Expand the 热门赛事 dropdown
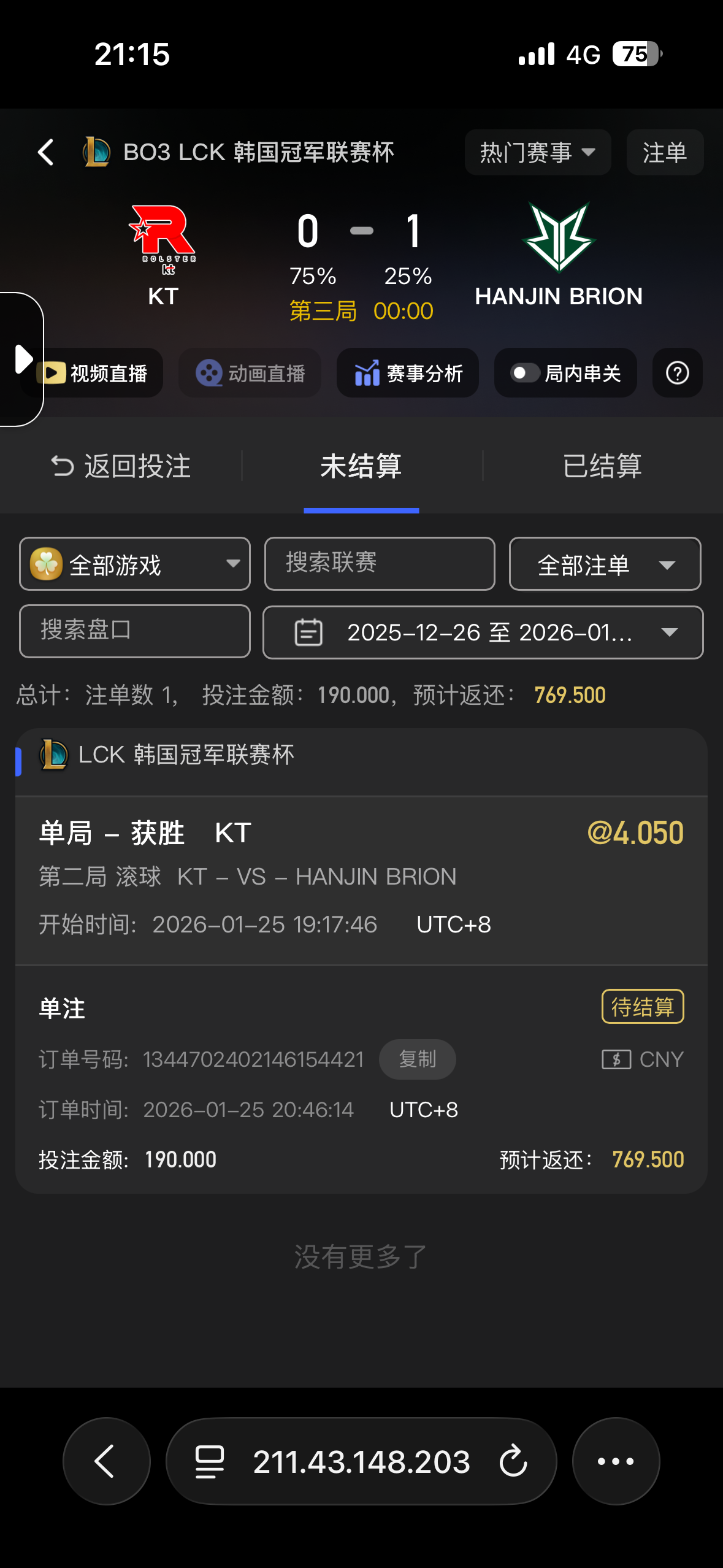This screenshot has height=1568, width=723. [537, 152]
